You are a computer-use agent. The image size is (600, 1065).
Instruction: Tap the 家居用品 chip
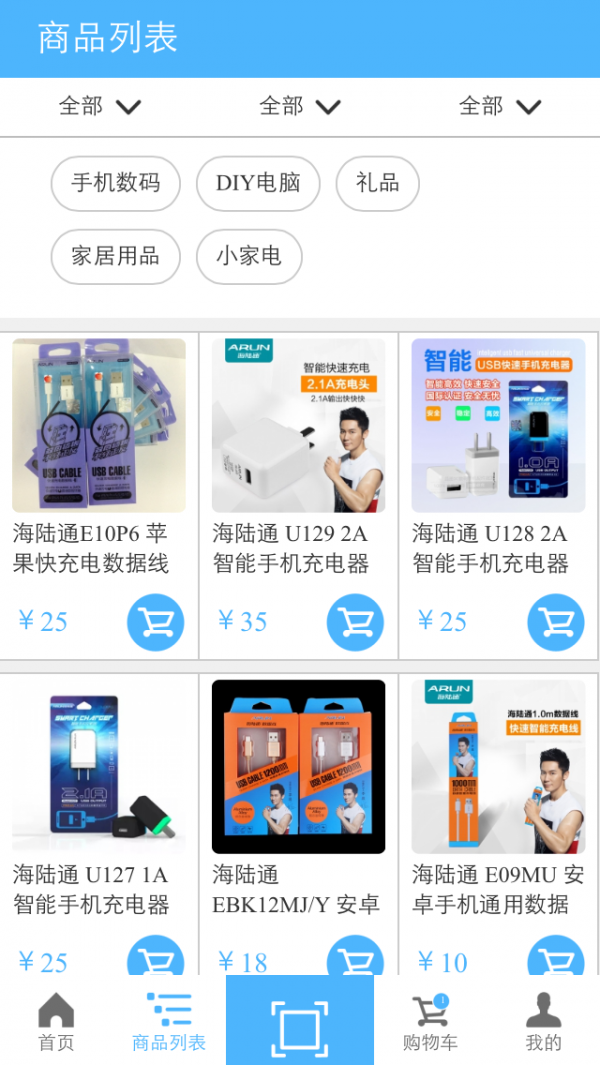115,257
